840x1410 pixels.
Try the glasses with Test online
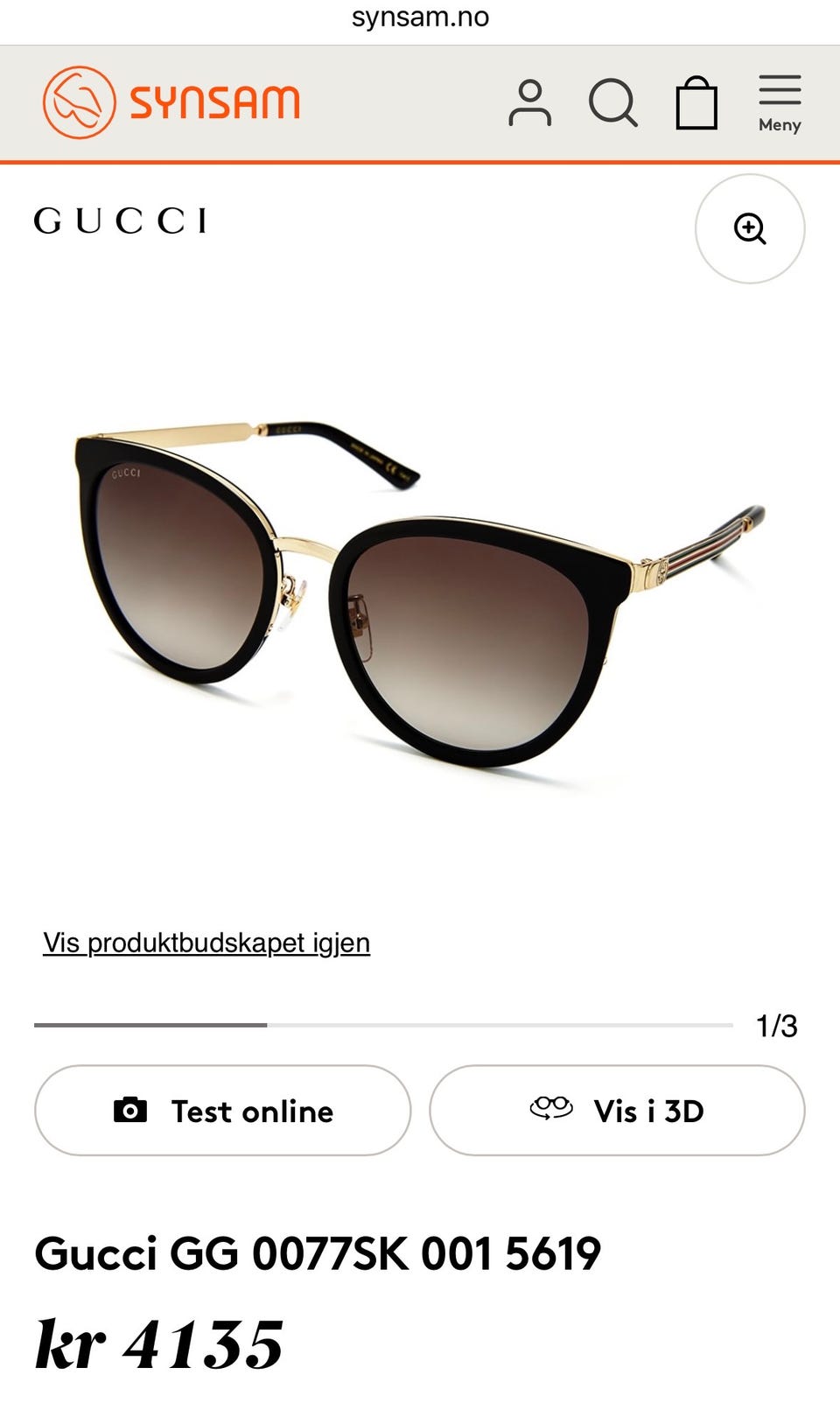(223, 1111)
